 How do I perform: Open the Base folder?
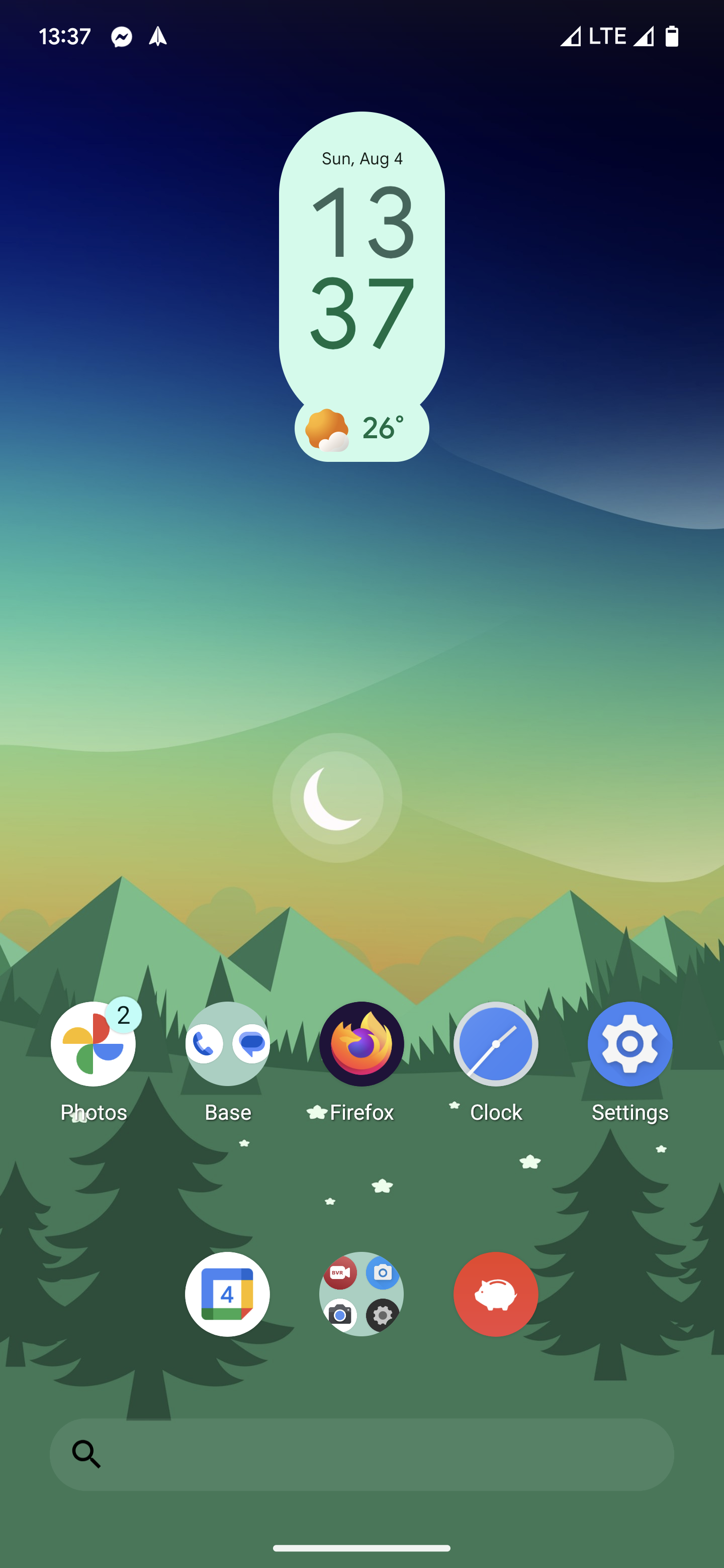click(x=227, y=1044)
